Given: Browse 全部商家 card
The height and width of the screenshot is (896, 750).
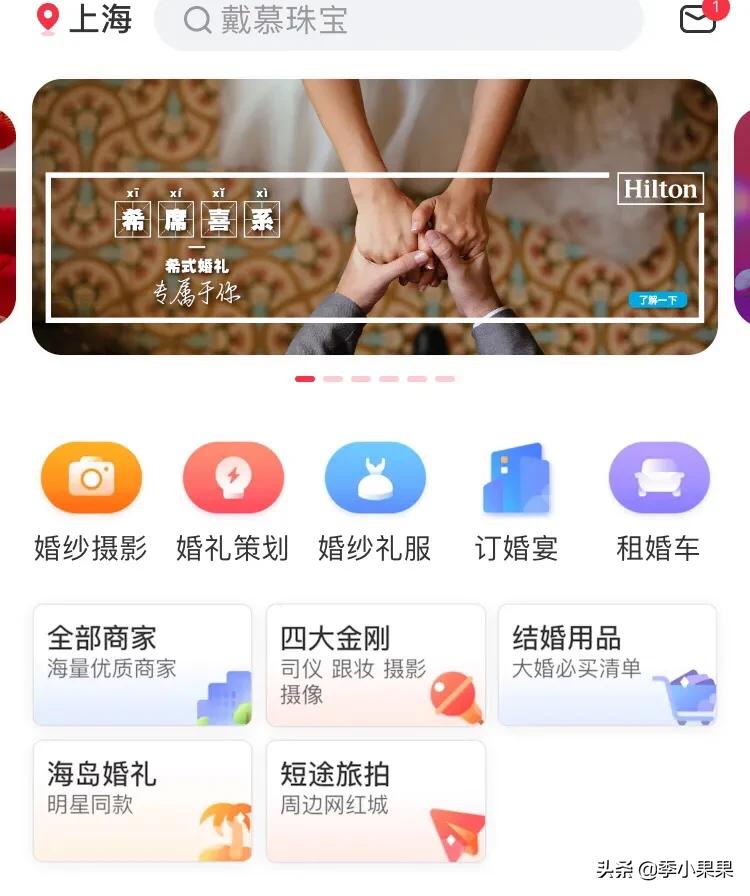Looking at the screenshot, I should point(142,664).
